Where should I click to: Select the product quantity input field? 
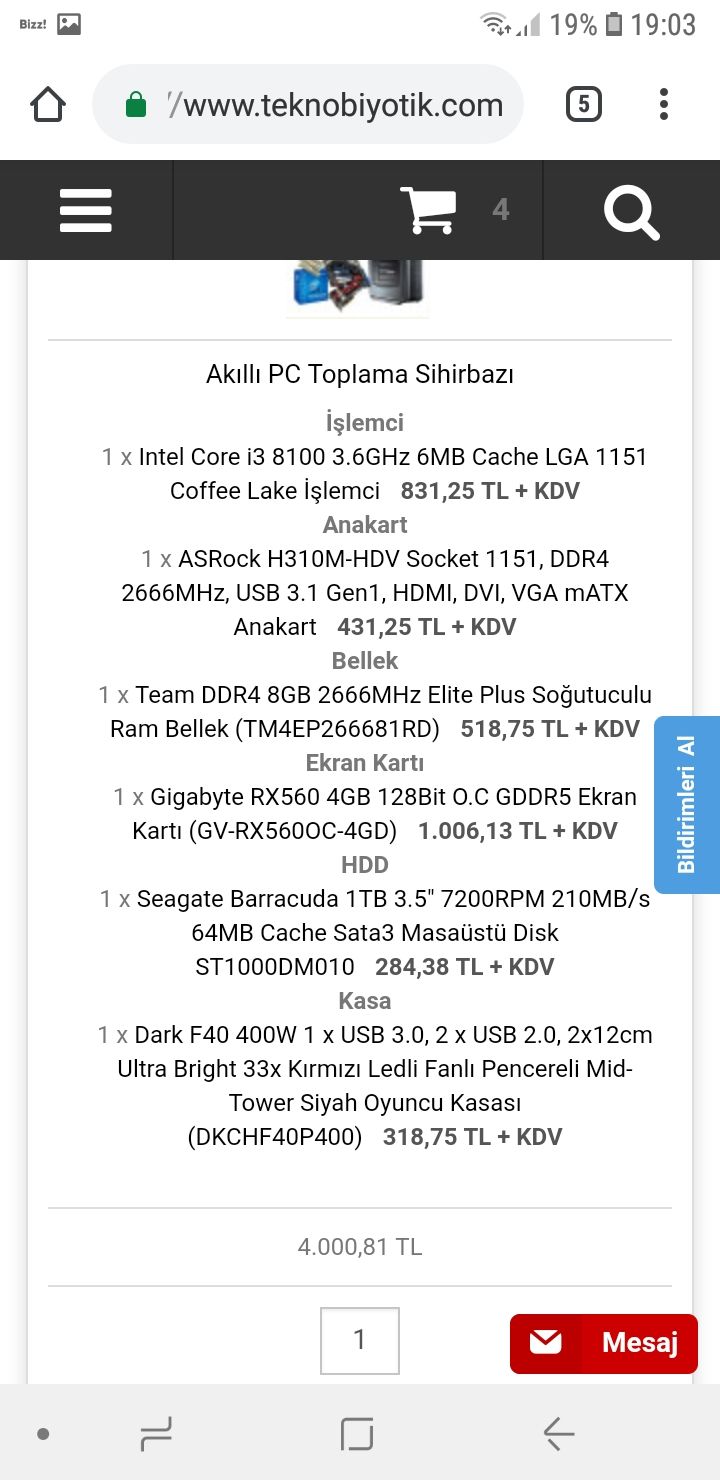pyautogui.click(x=359, y=1340)
